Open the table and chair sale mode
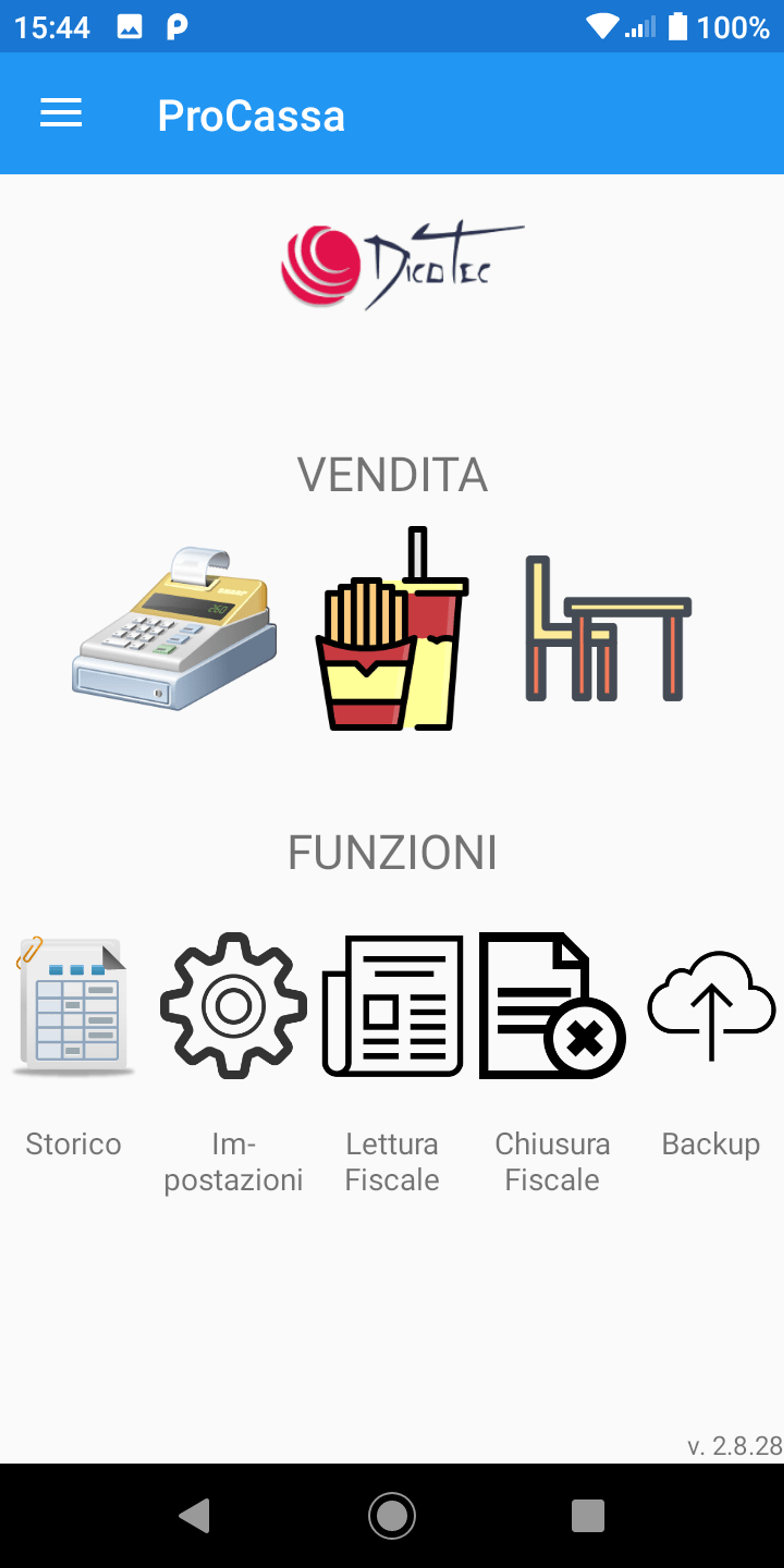 (609, 628)
